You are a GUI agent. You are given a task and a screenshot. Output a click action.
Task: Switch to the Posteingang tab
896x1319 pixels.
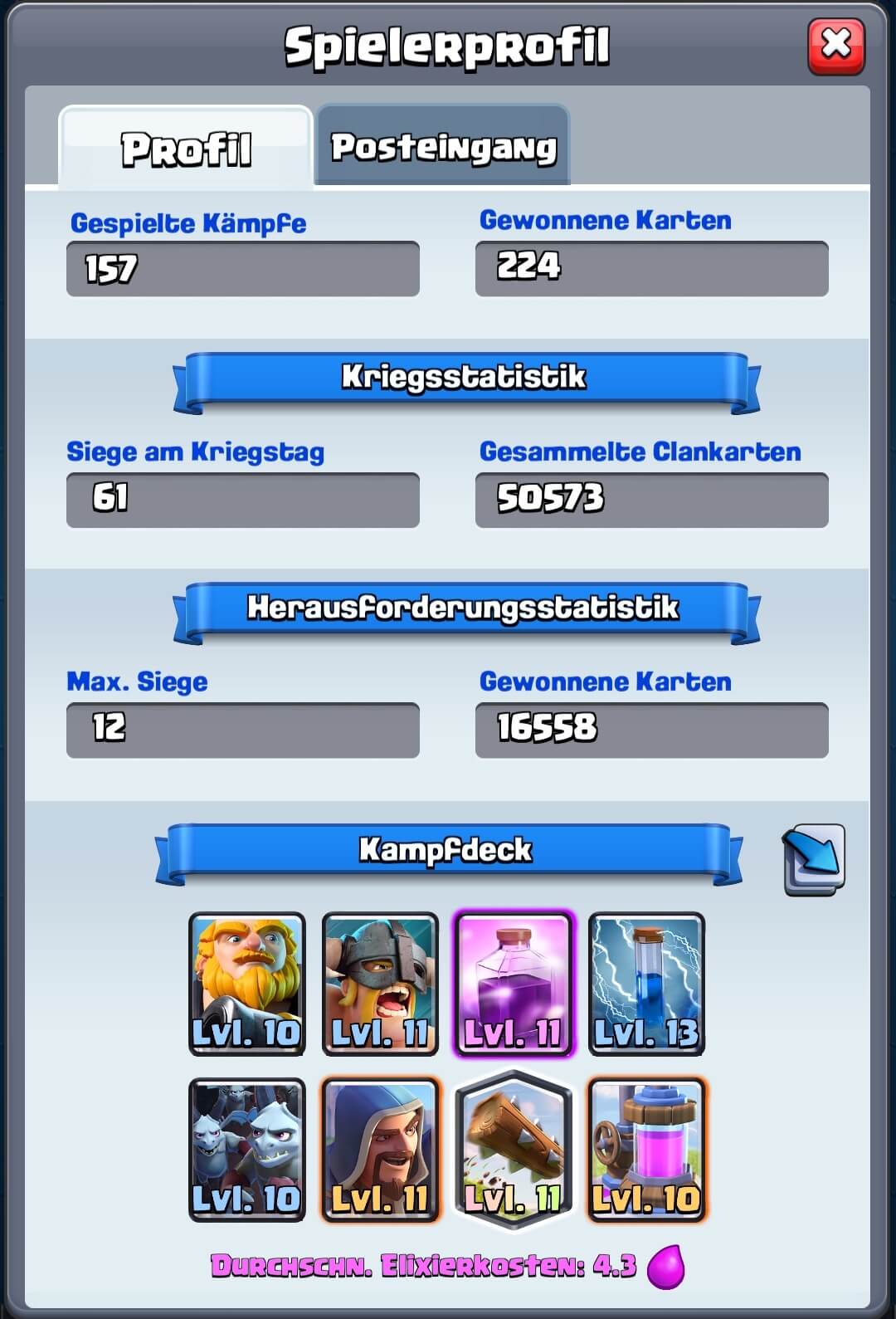[x=443, y=146]
